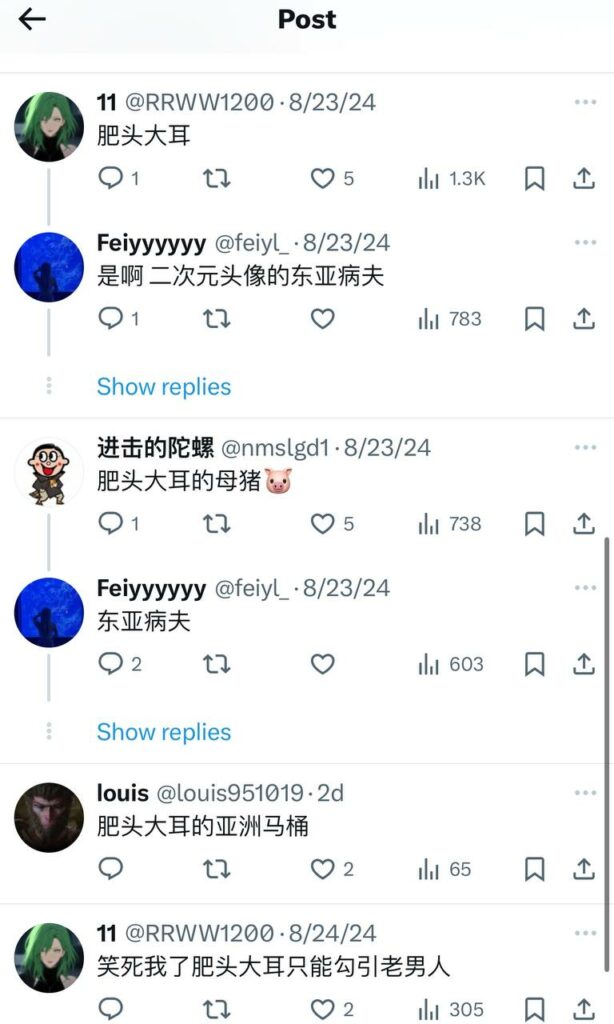The image size is (614, 1024).
Task: Open more options on 进击的陀螺 post
Action: tap(585, 447)
